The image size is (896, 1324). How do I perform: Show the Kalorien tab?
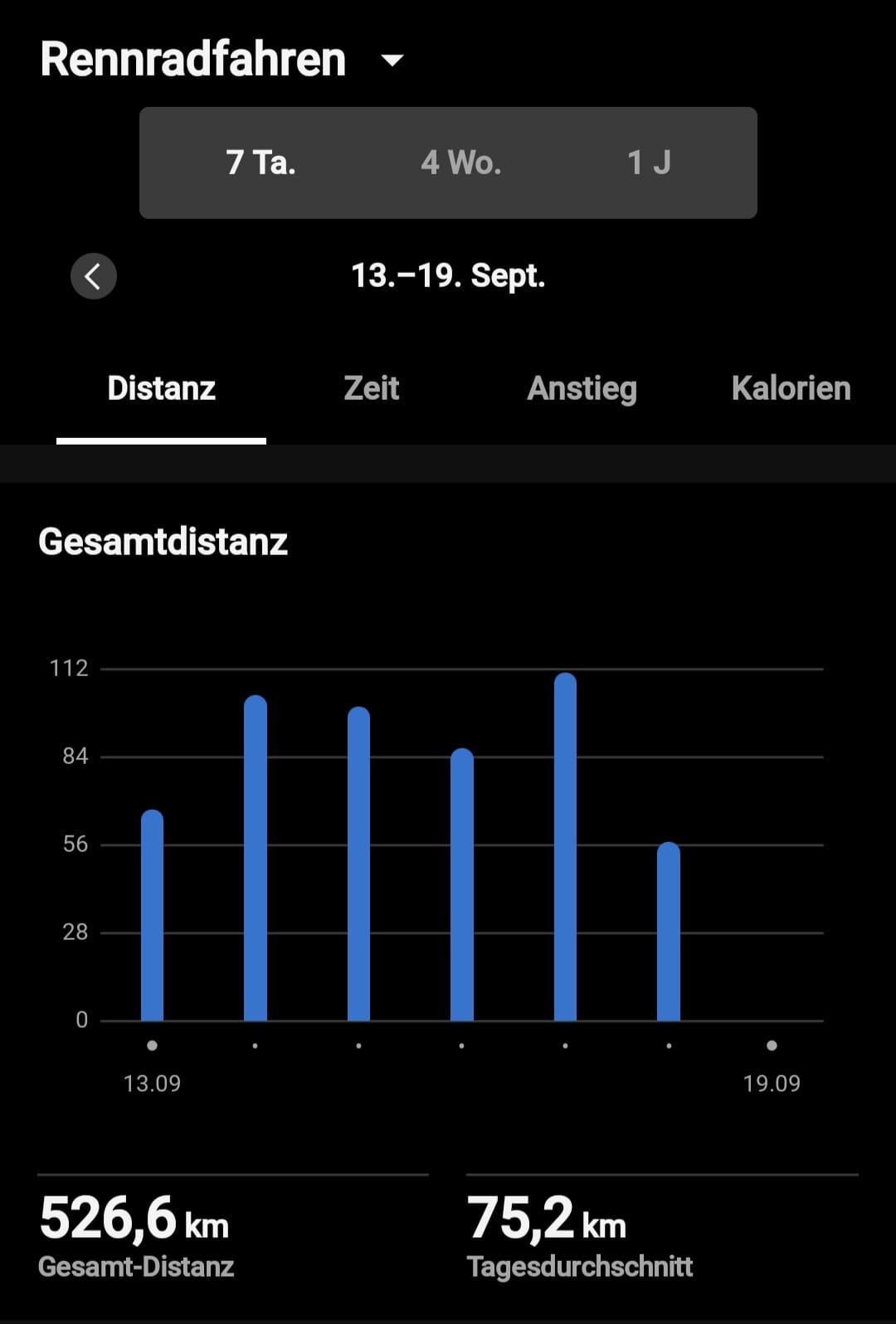click(791, 388)
